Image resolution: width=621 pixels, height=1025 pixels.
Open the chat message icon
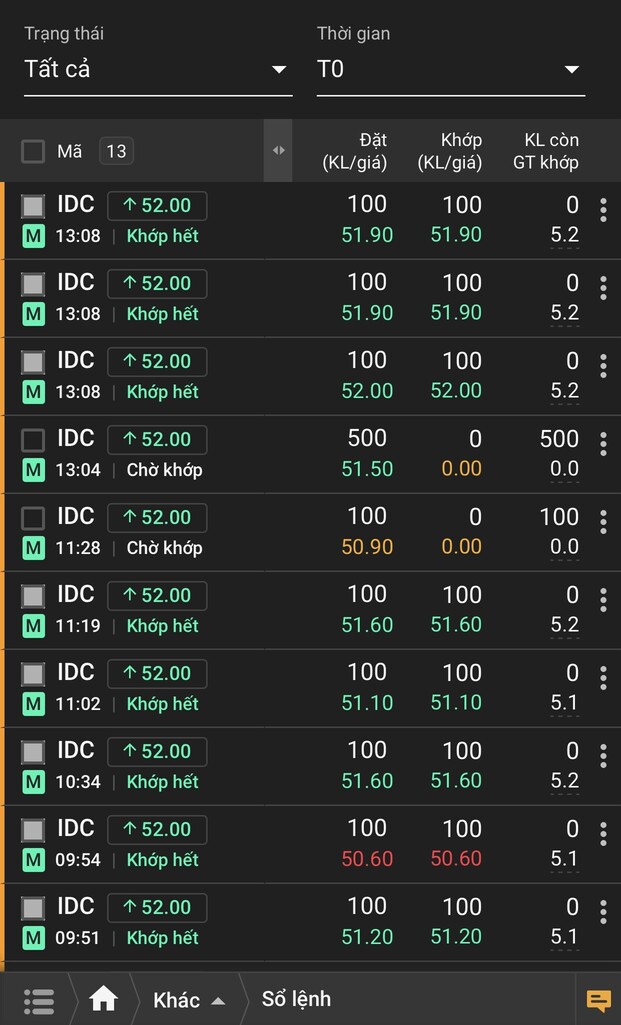[598, 999]
